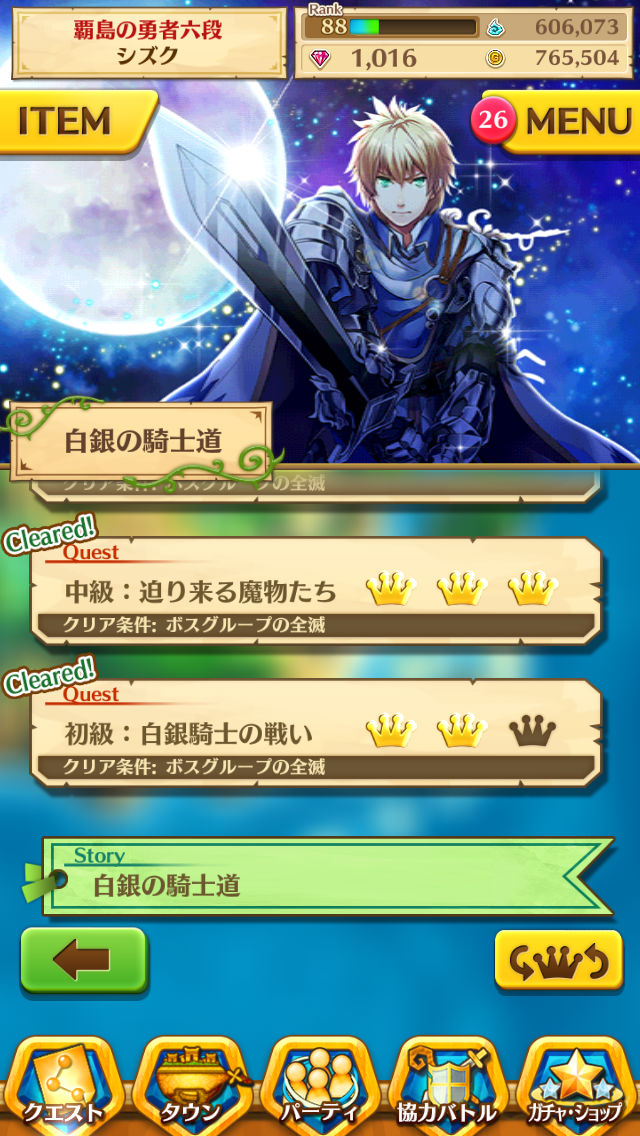The height and width of the screenshot is (1136, 640).
Task: Switch to the パーティ tab
Action: click(318, 1085)
